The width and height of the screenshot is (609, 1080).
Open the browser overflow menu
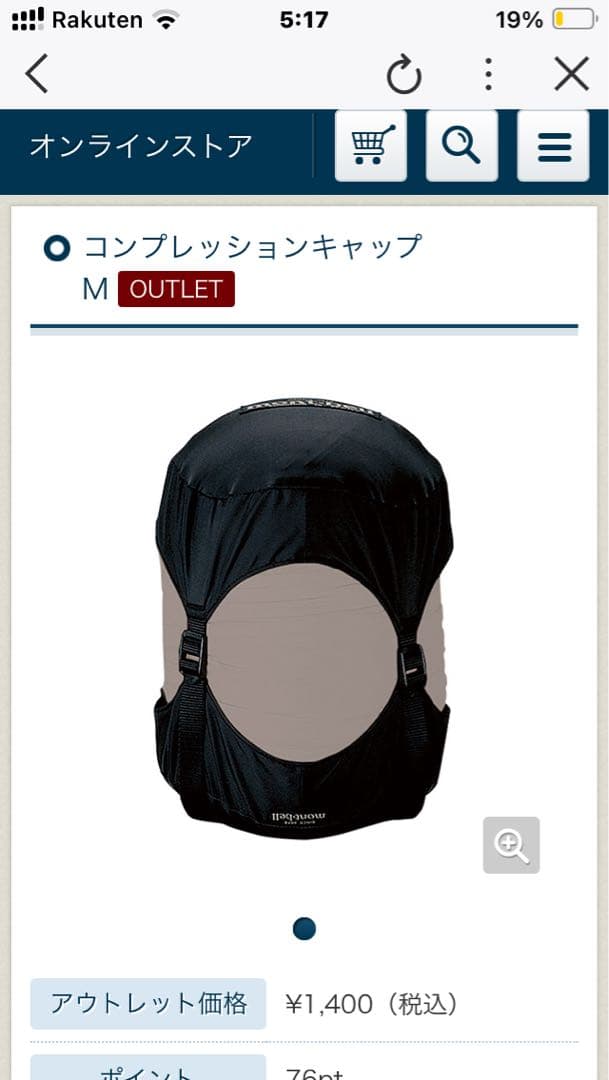click(x=488, y=75)
